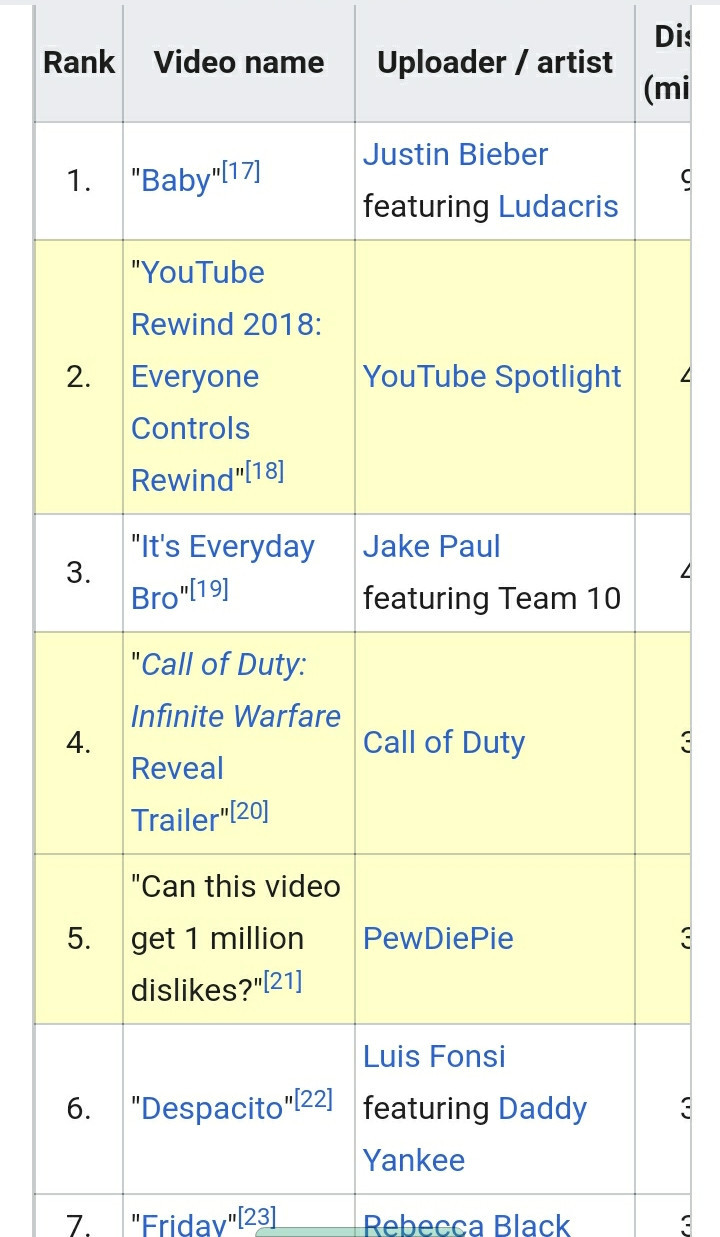Viewport: 720px width, 1237px height.
Task: Open citation 17 next to Baby
Action: [241, 172]
